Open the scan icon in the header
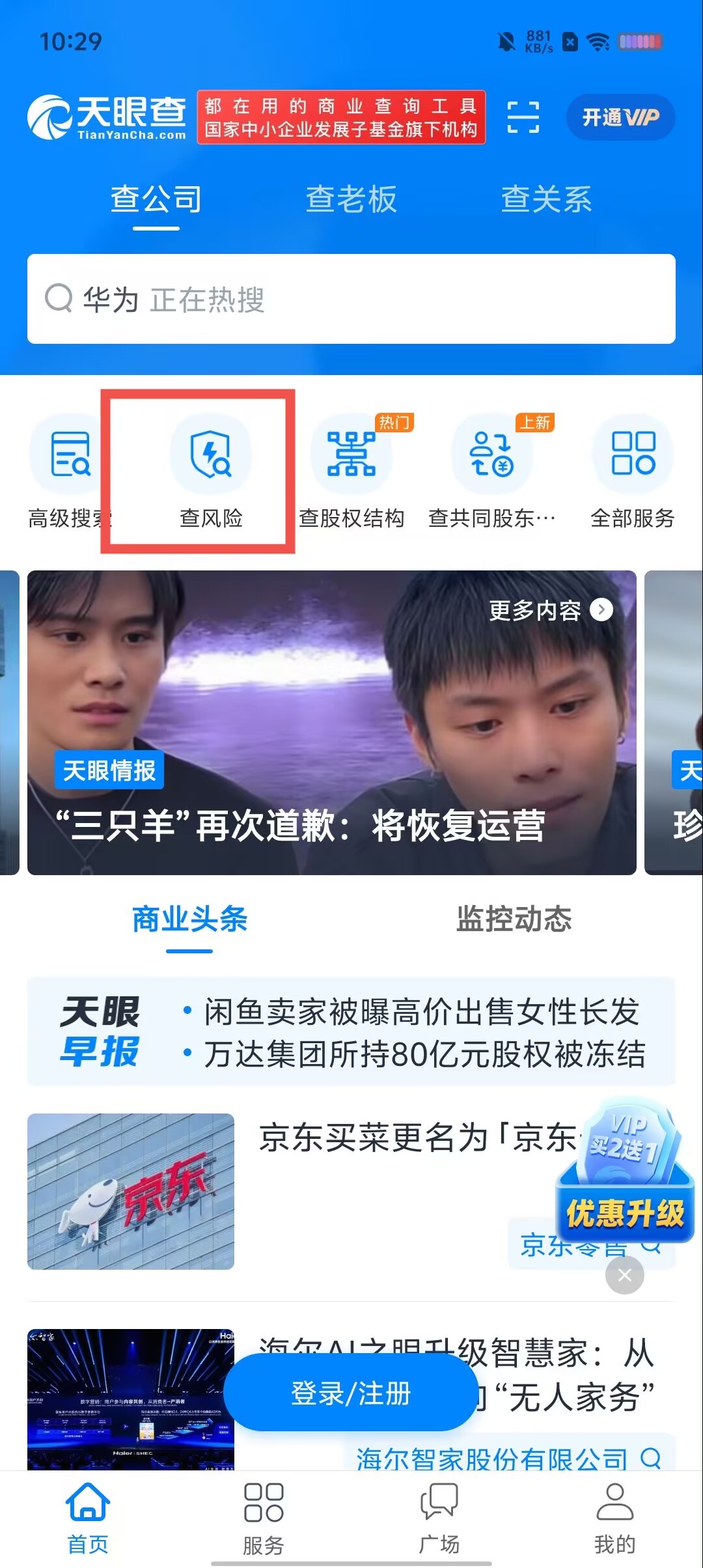 (x=523, y=118)
